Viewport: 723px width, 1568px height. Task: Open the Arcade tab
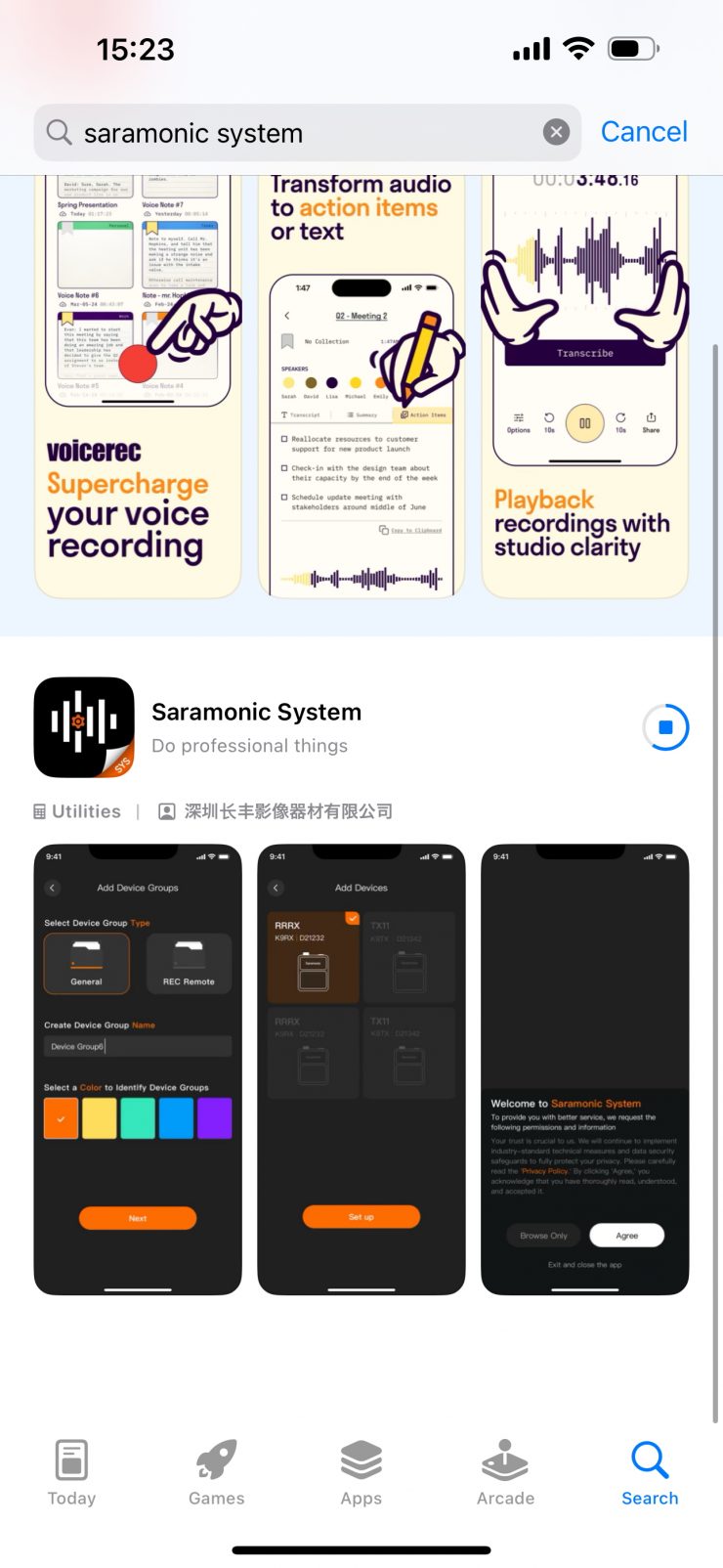click(x=505, y=1472)
